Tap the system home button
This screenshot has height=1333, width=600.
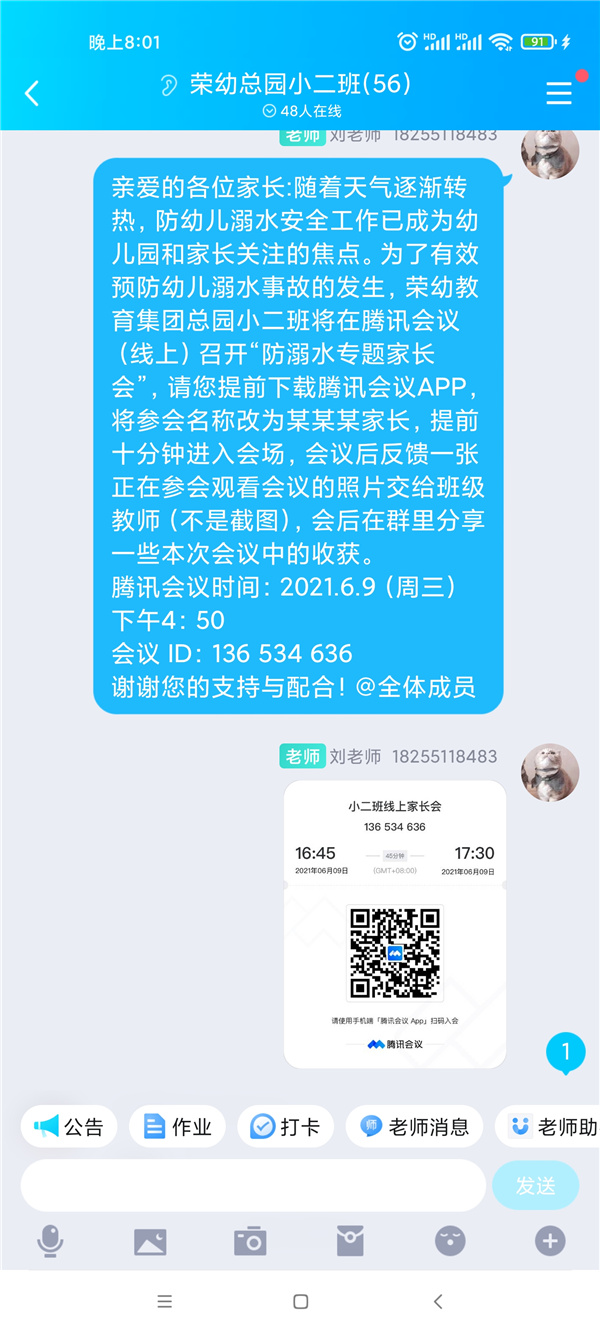pyautogui.click(x=300, y=1301)
